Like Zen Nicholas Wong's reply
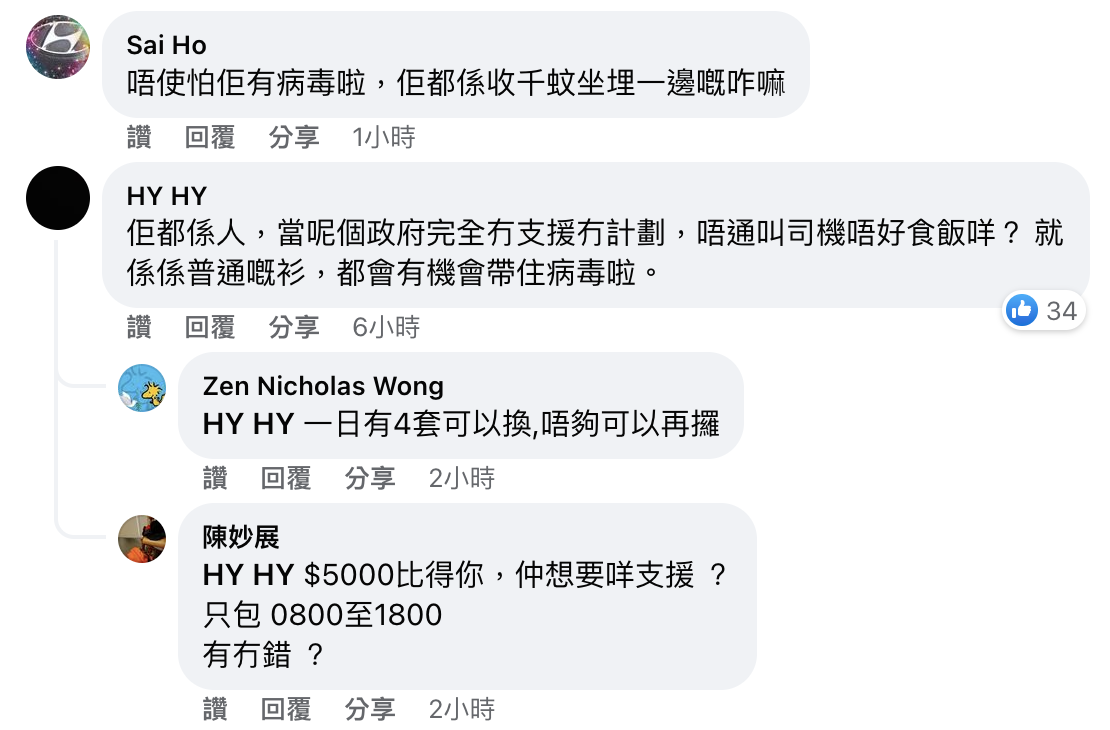This screenshot has width=1110, height=730. click(215, 479)
